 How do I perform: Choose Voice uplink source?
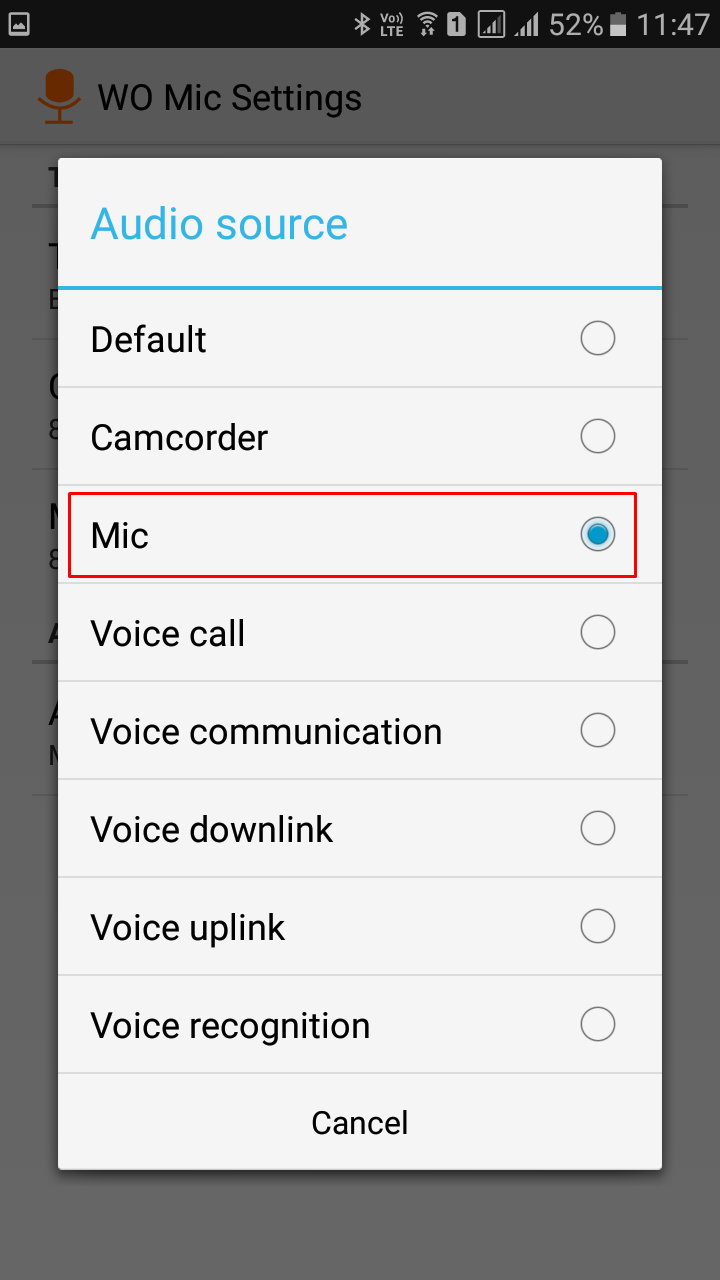[360, 927]
